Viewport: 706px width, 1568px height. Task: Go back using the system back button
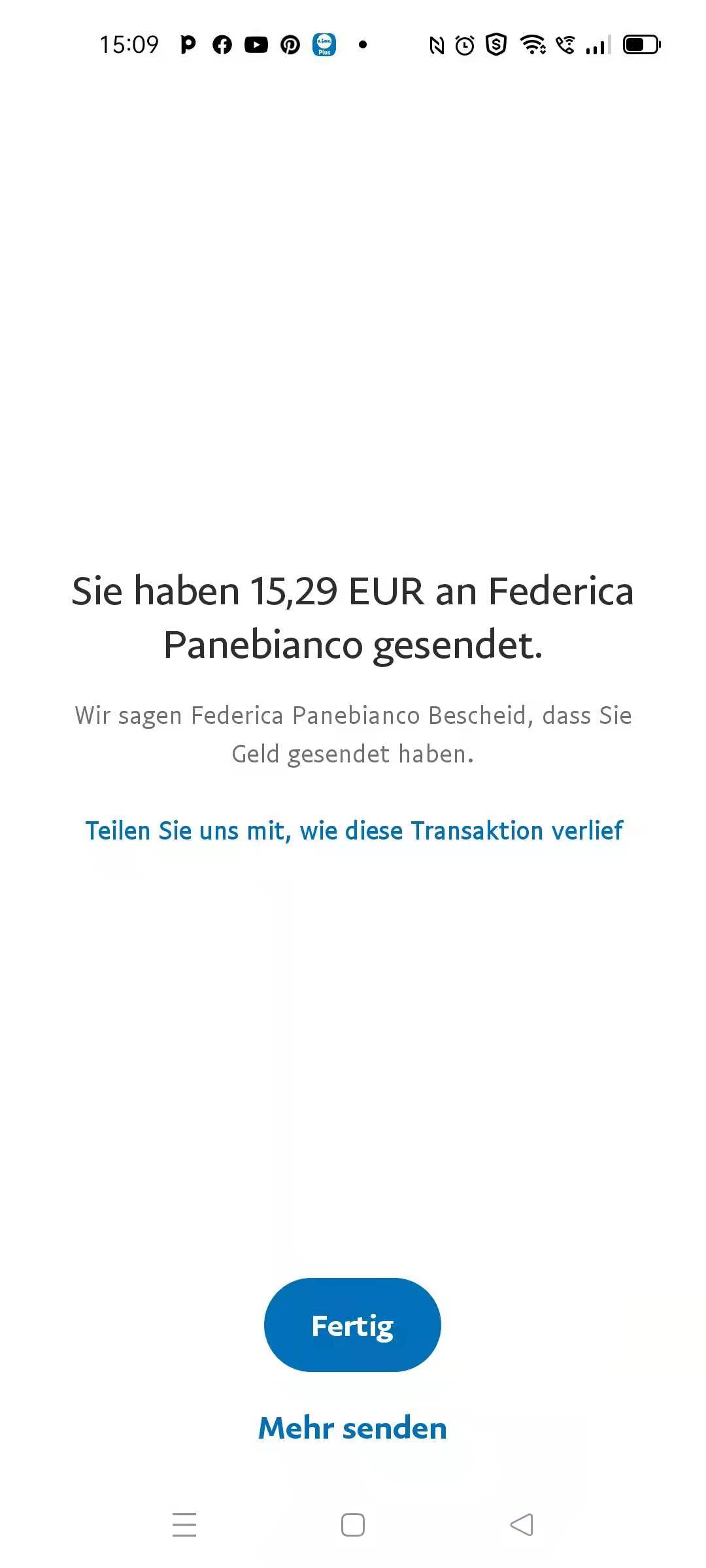[522, 1525]
